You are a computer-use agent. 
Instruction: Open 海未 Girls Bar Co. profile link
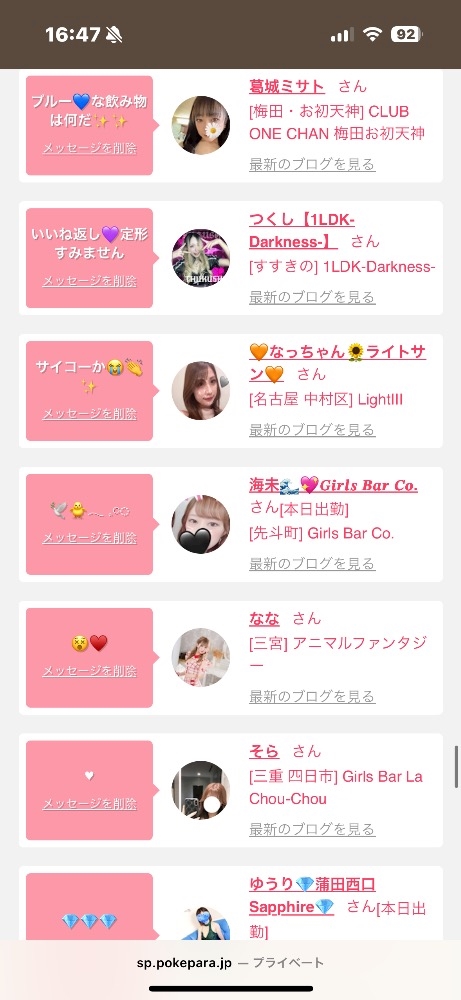(x=333, y=485)
